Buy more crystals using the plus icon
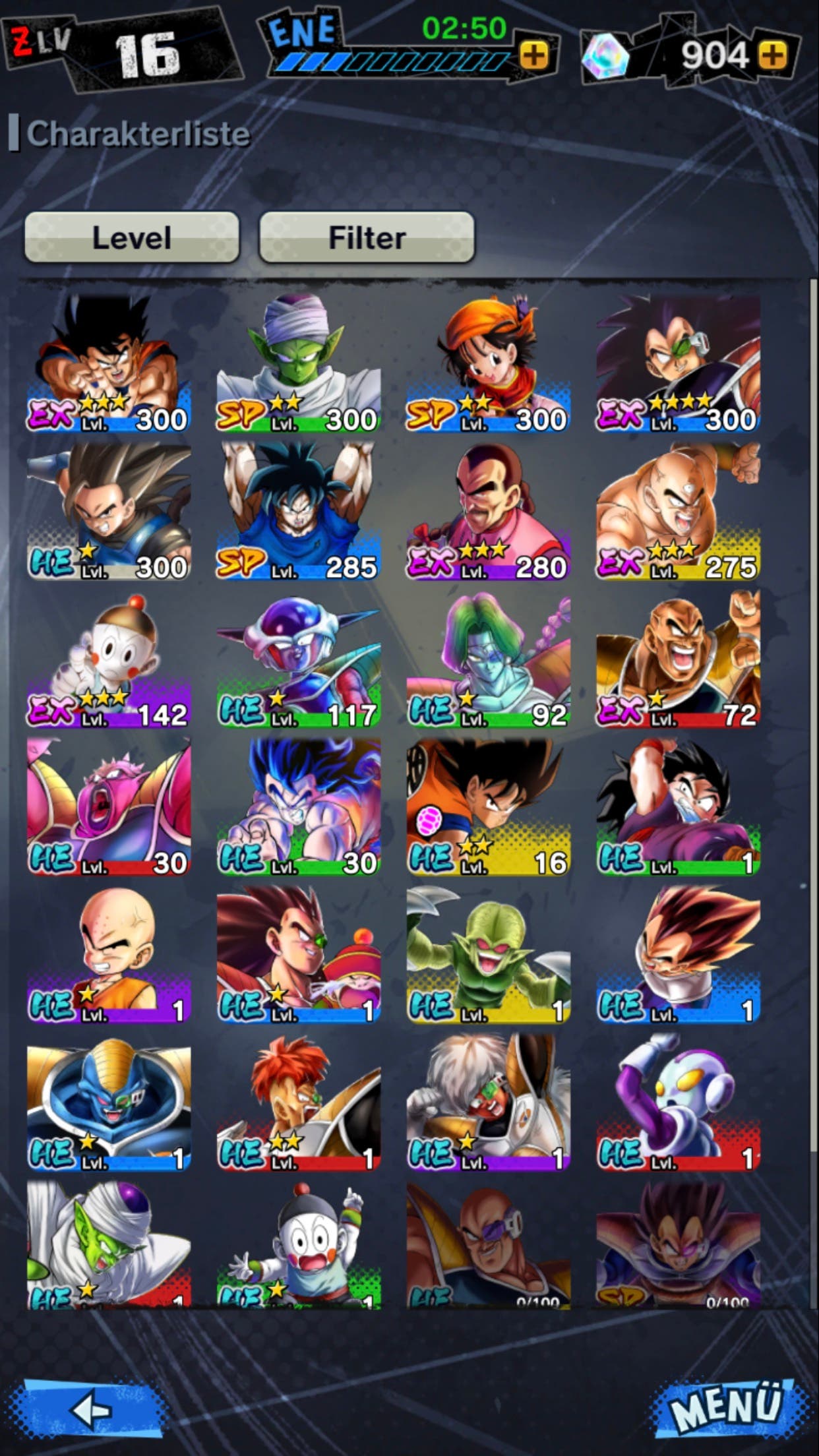 click(773, 55)
